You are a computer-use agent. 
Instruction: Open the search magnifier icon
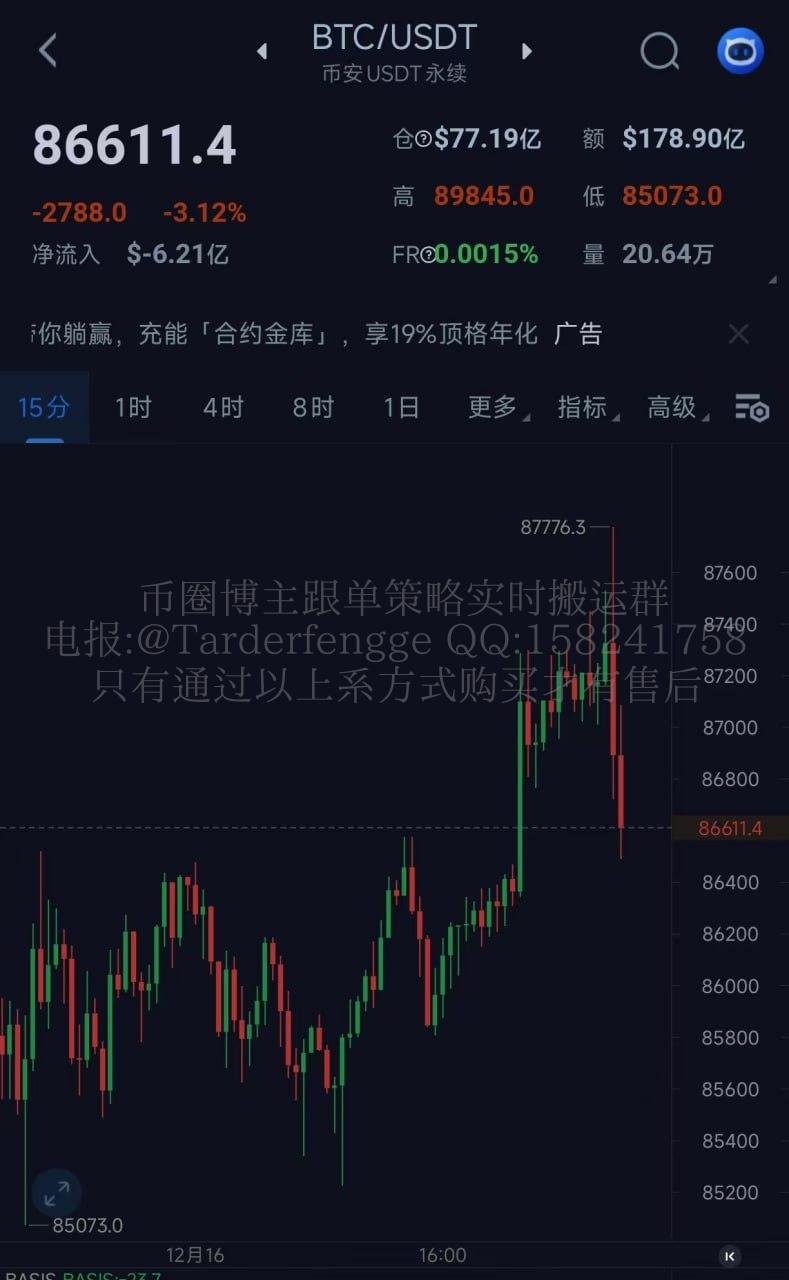tap(659, 50)
